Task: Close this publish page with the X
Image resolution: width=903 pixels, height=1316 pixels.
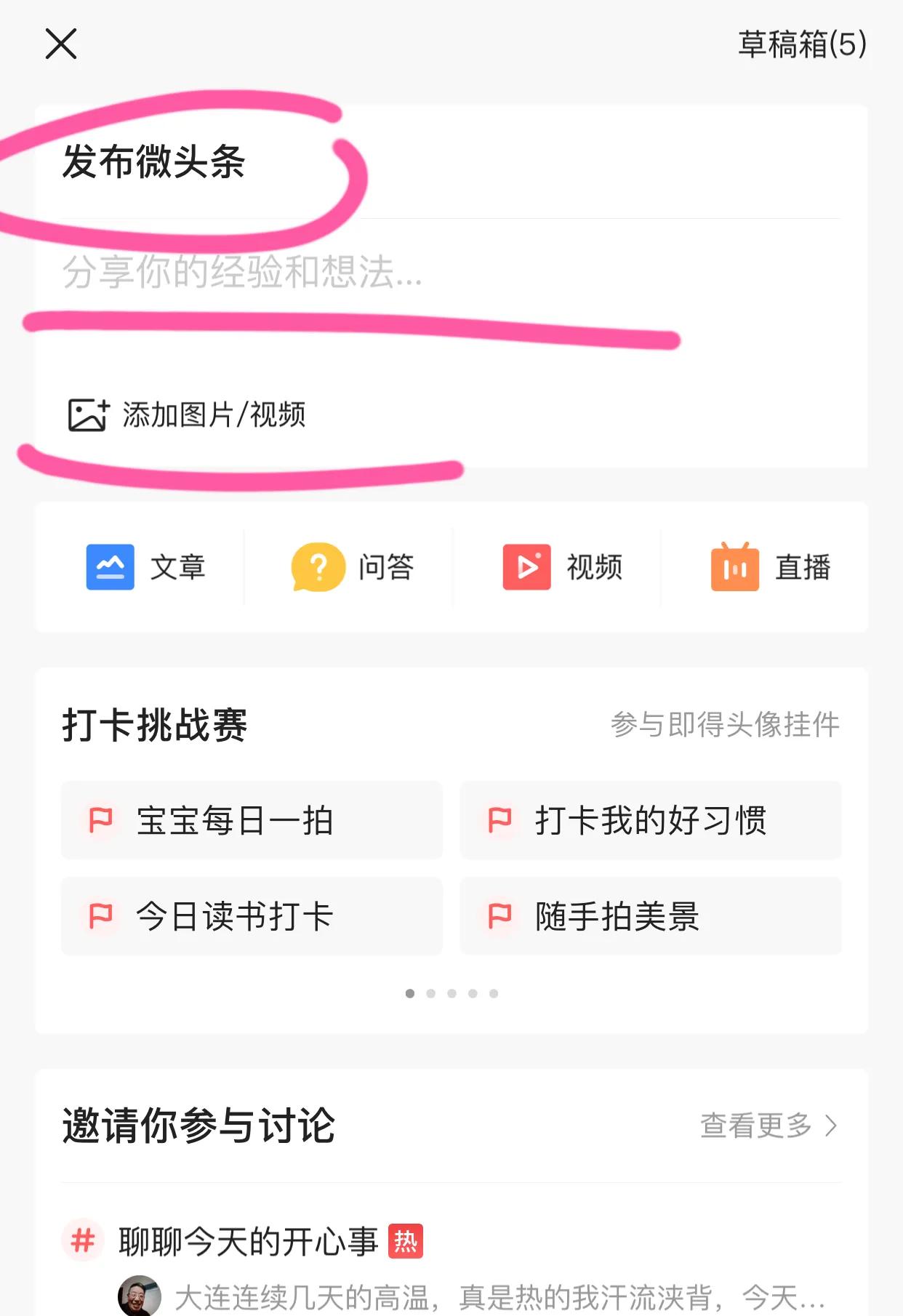Action: click(x=63, y=44)
